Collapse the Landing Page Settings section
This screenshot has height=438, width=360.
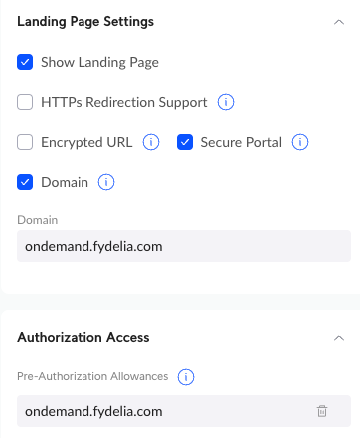(x=339, y=22)
